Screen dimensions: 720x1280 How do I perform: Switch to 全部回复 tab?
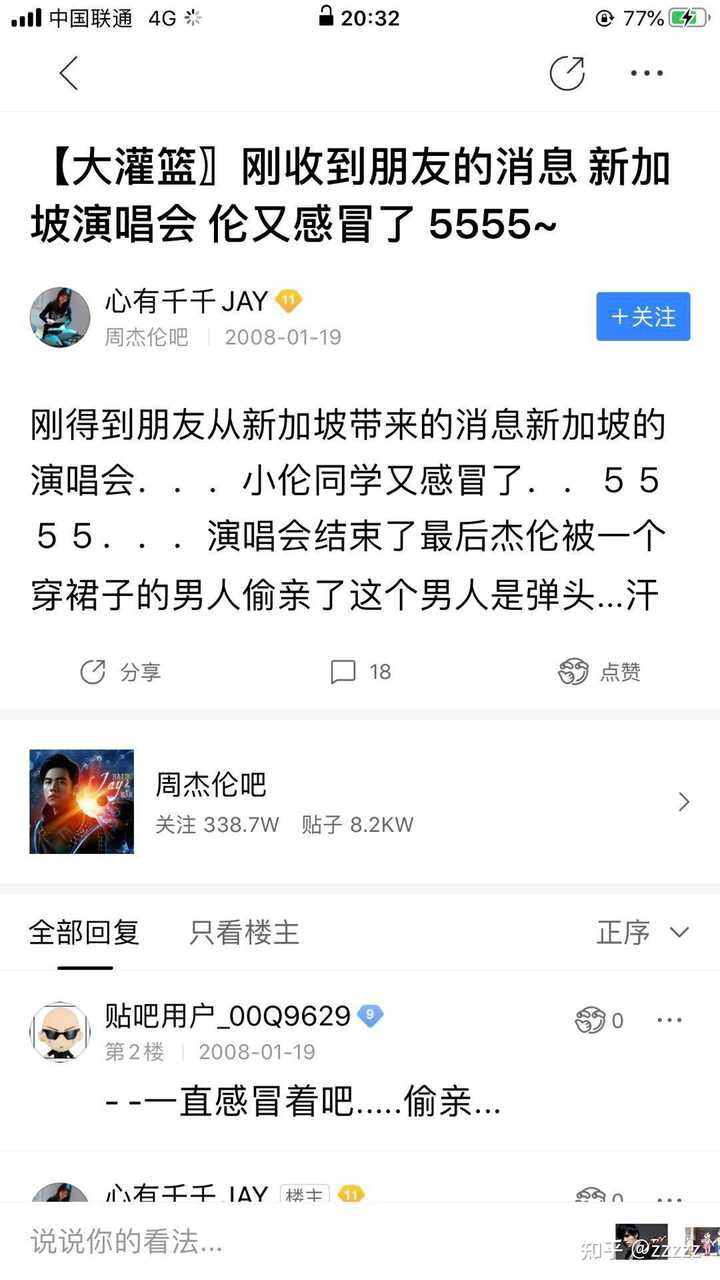click(x=84, y=933)
